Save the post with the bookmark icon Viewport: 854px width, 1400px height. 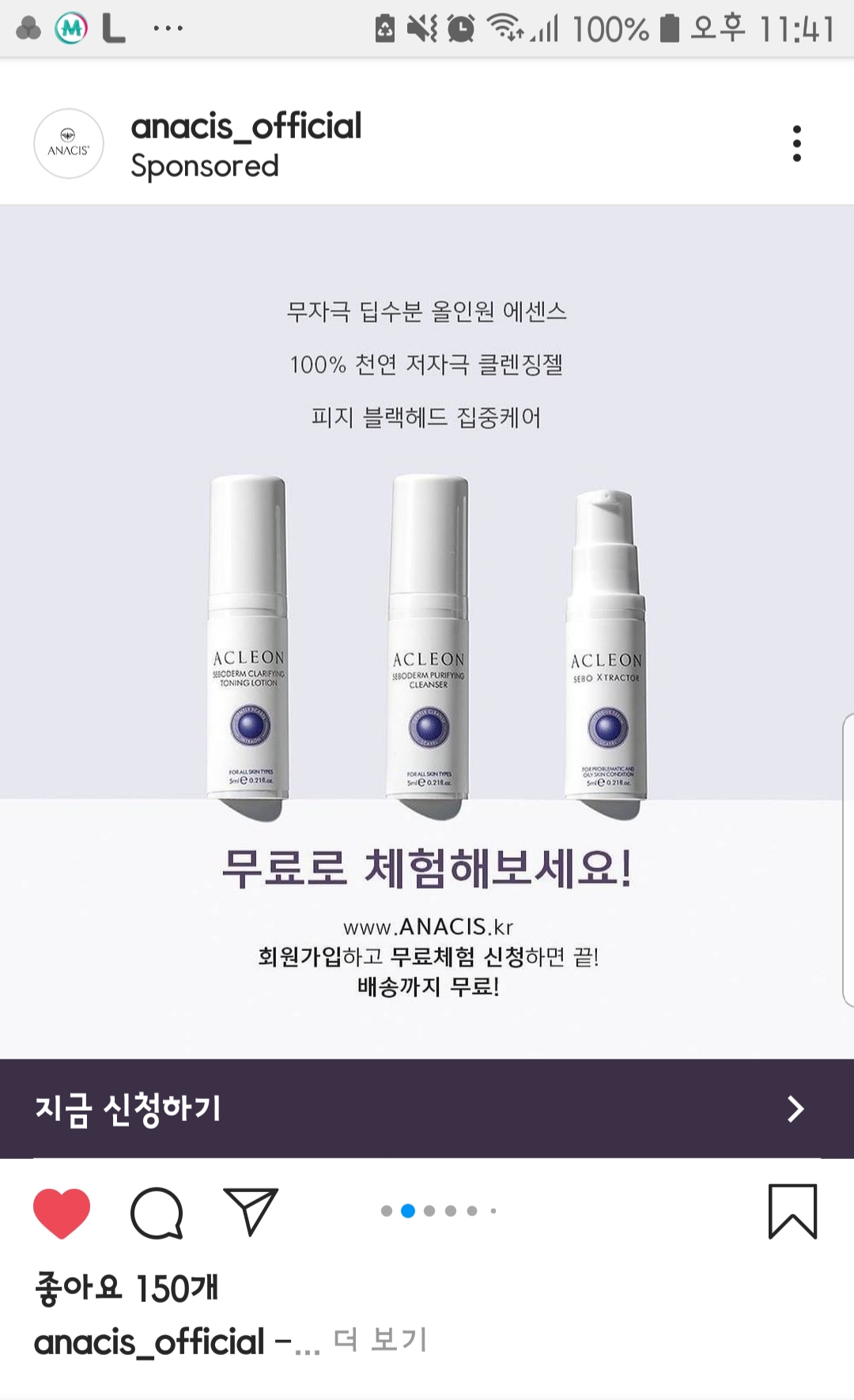pos(792,1212)
